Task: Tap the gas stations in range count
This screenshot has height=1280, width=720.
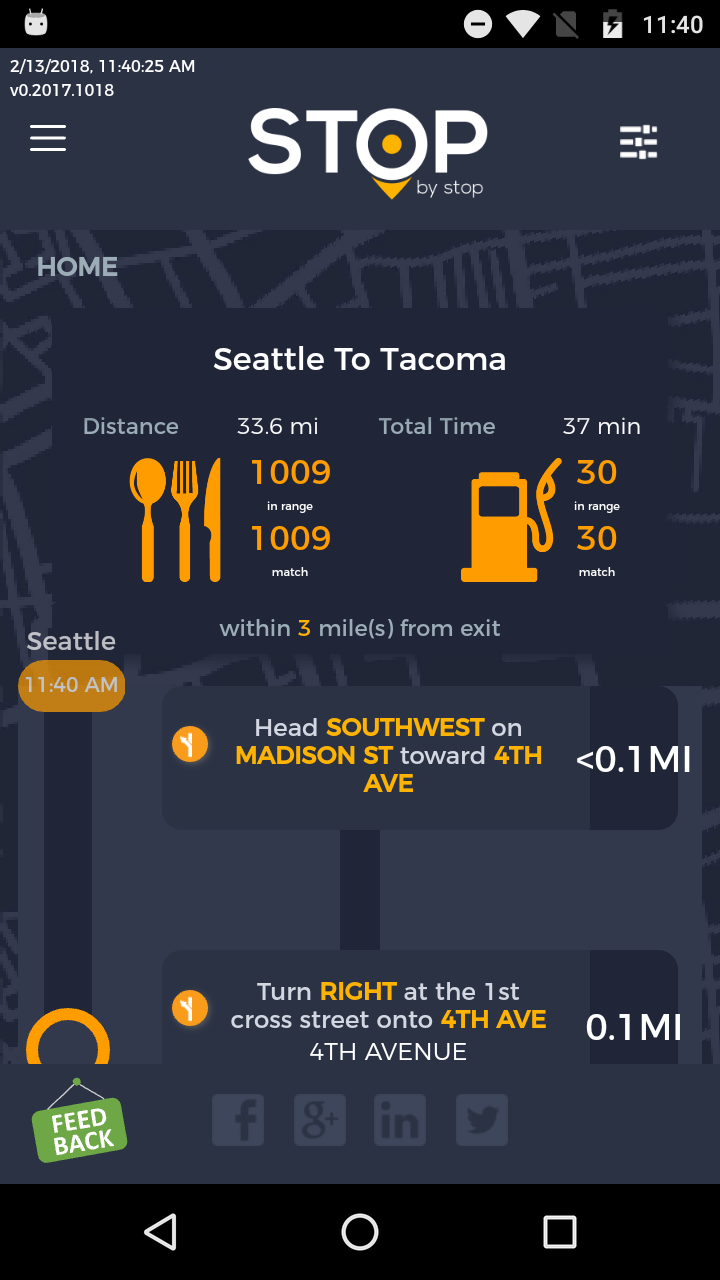Action: (597, 473)
